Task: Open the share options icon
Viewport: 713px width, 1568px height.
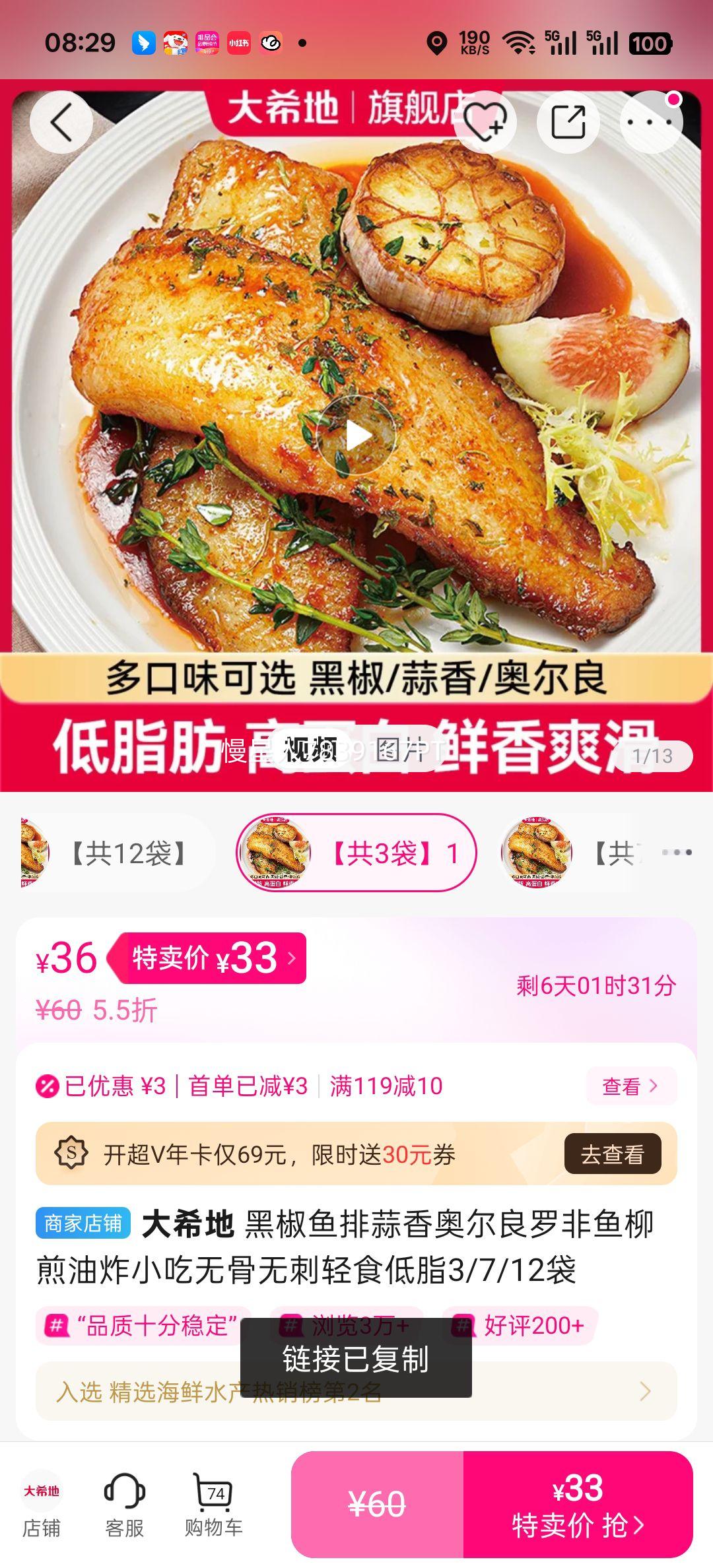Action: click(568, 122)
